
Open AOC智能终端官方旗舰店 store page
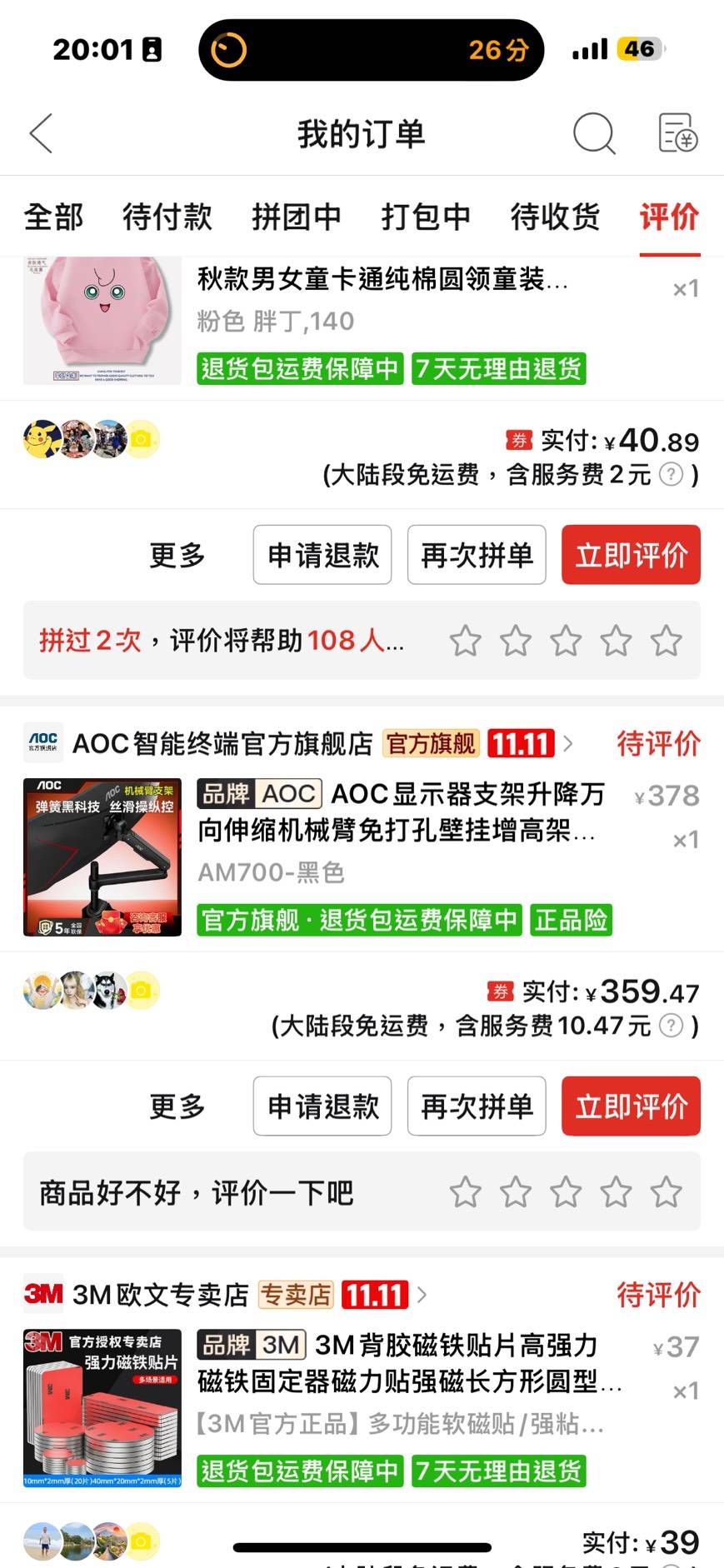(x=222, y=743)
